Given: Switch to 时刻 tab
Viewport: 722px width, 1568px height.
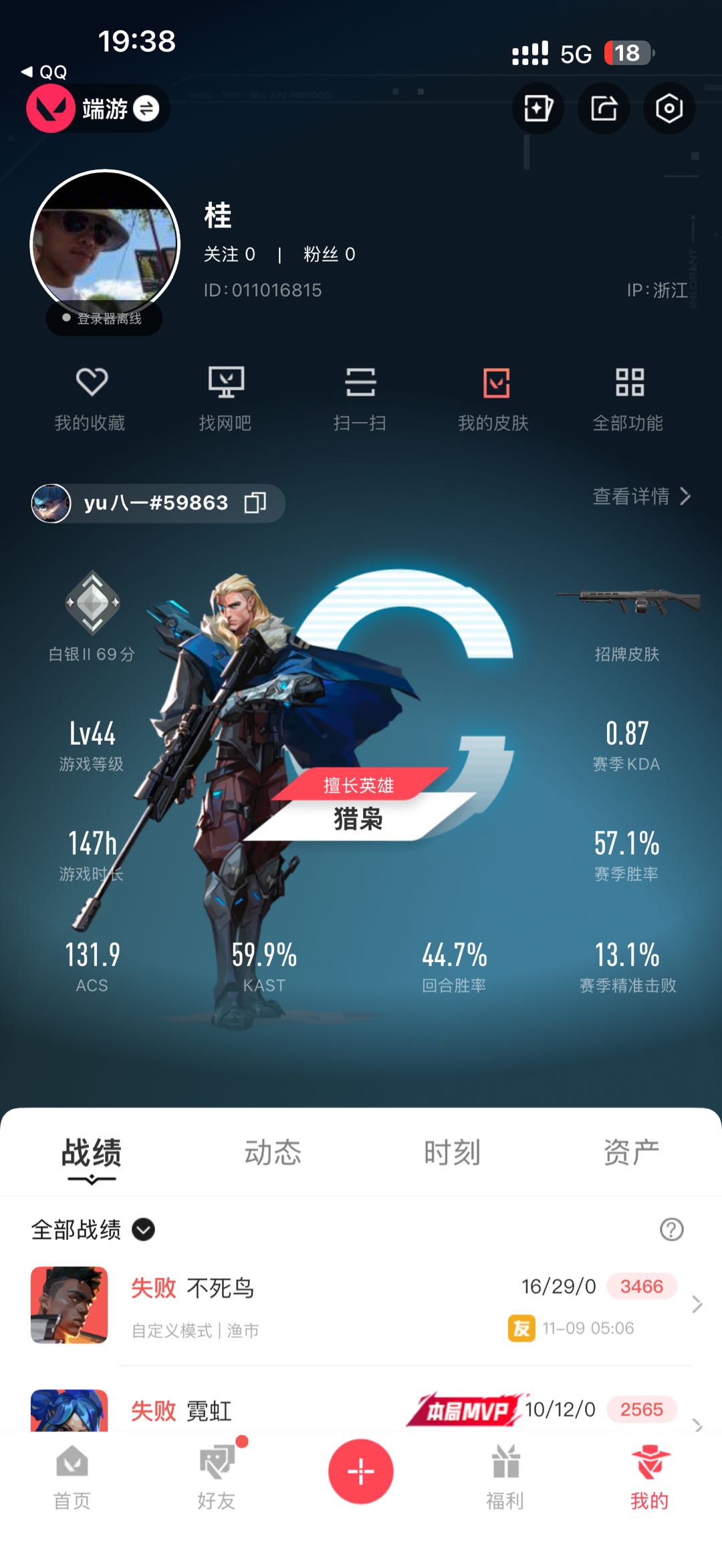Looking at the screenshot, I should [x=453, y=1153].
